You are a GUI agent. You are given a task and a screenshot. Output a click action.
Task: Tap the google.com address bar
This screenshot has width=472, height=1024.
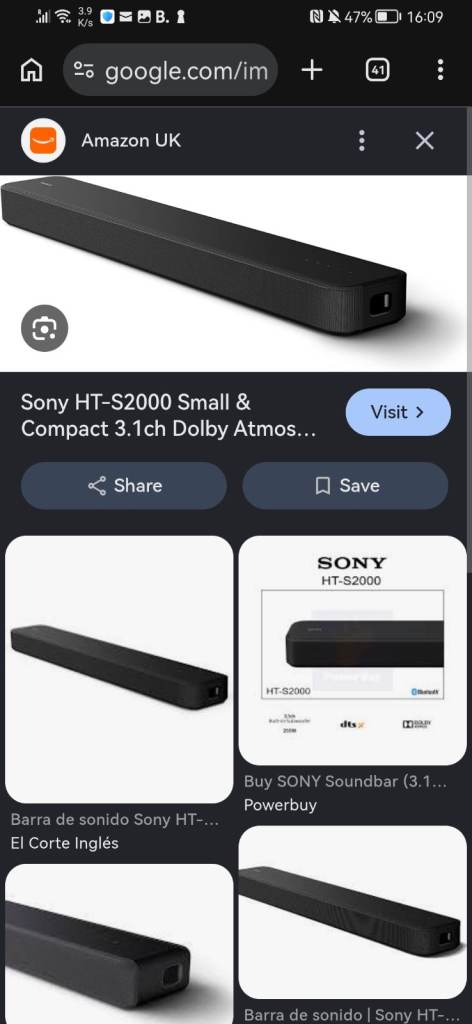(x=170, y=70)
